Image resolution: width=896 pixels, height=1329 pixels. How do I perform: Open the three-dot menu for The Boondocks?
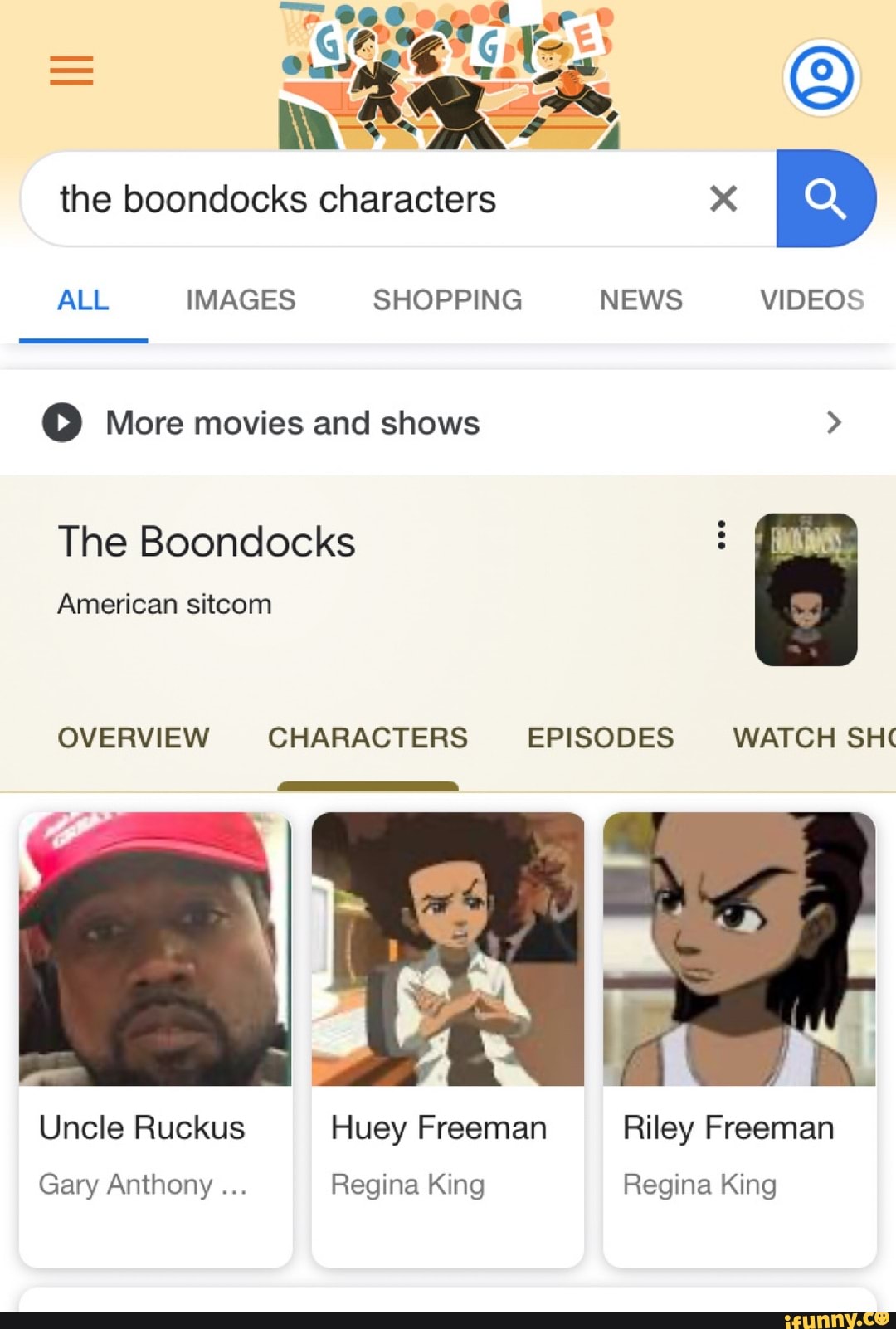click(721, 536)
